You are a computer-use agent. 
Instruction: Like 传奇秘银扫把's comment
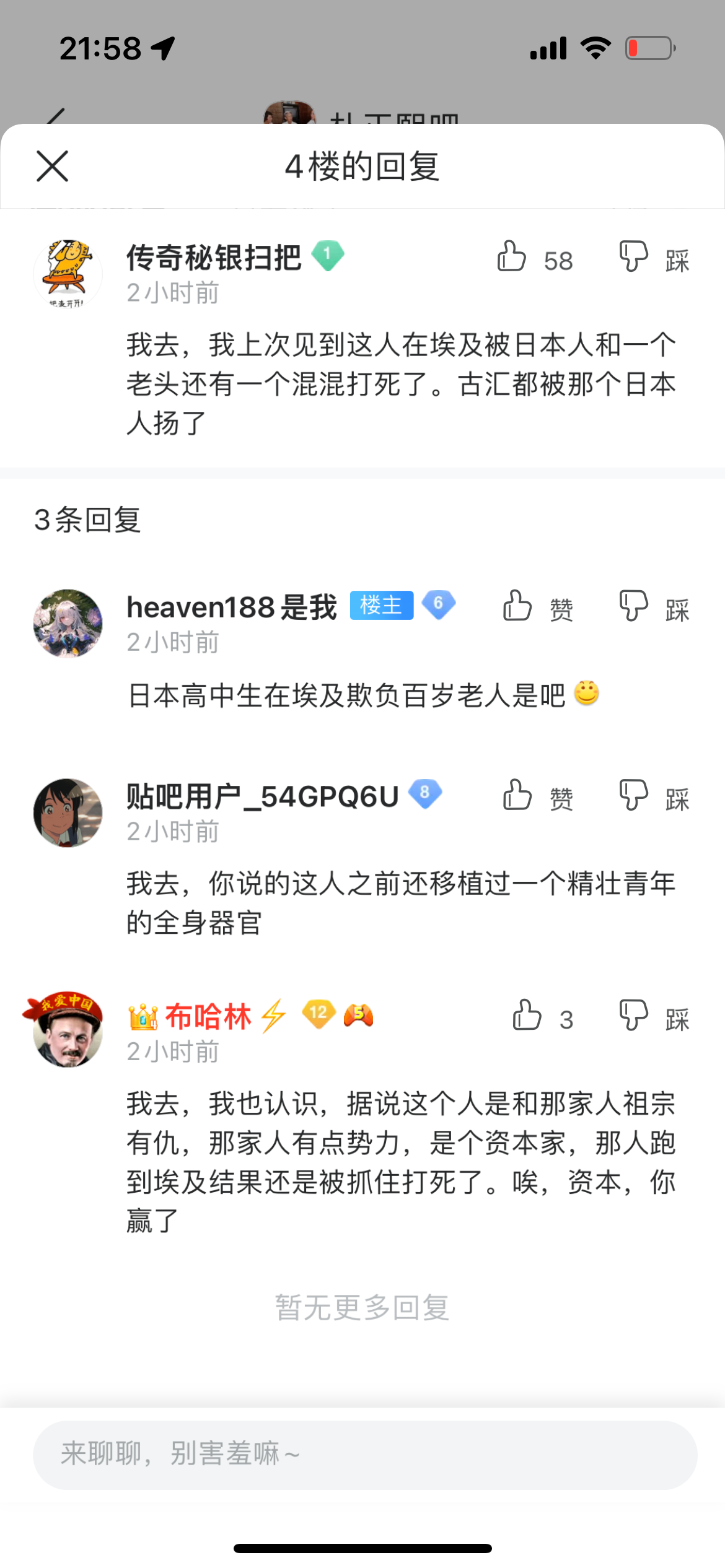coord(512,257)
